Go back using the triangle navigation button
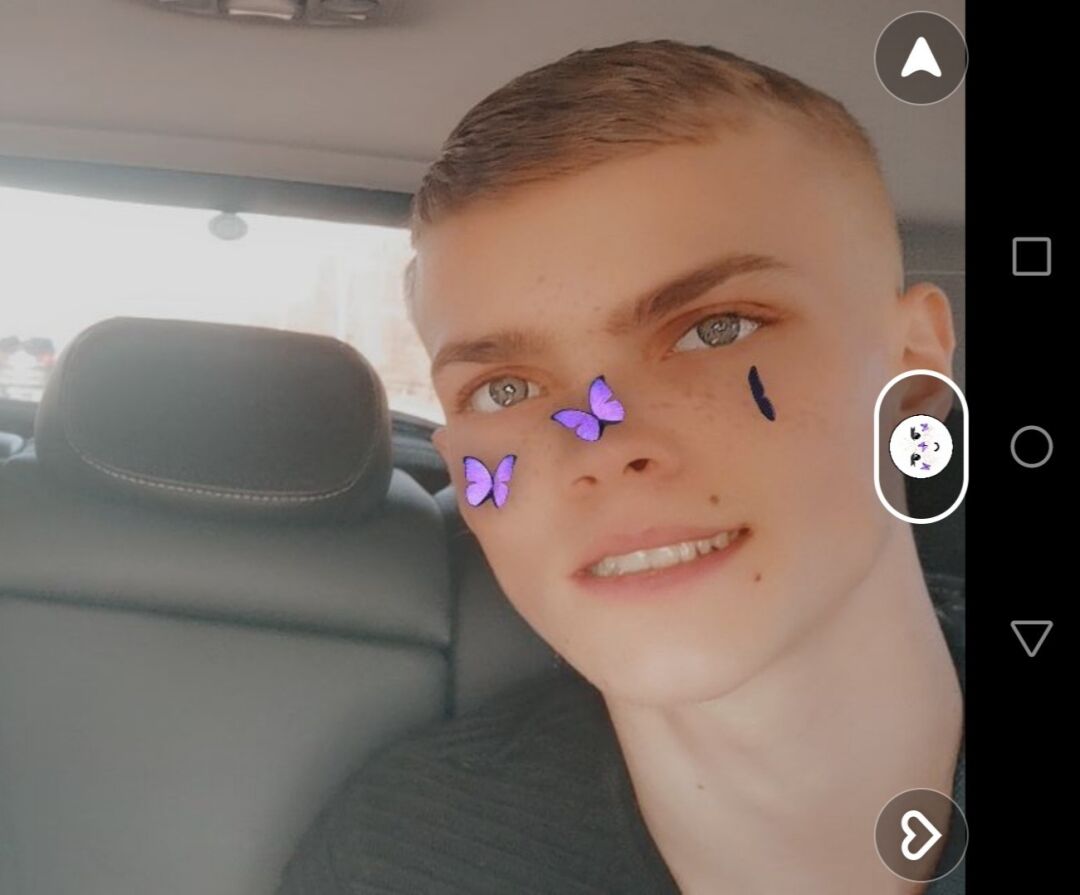This screenshot has height=895, width=1080. coord(1031,637)
